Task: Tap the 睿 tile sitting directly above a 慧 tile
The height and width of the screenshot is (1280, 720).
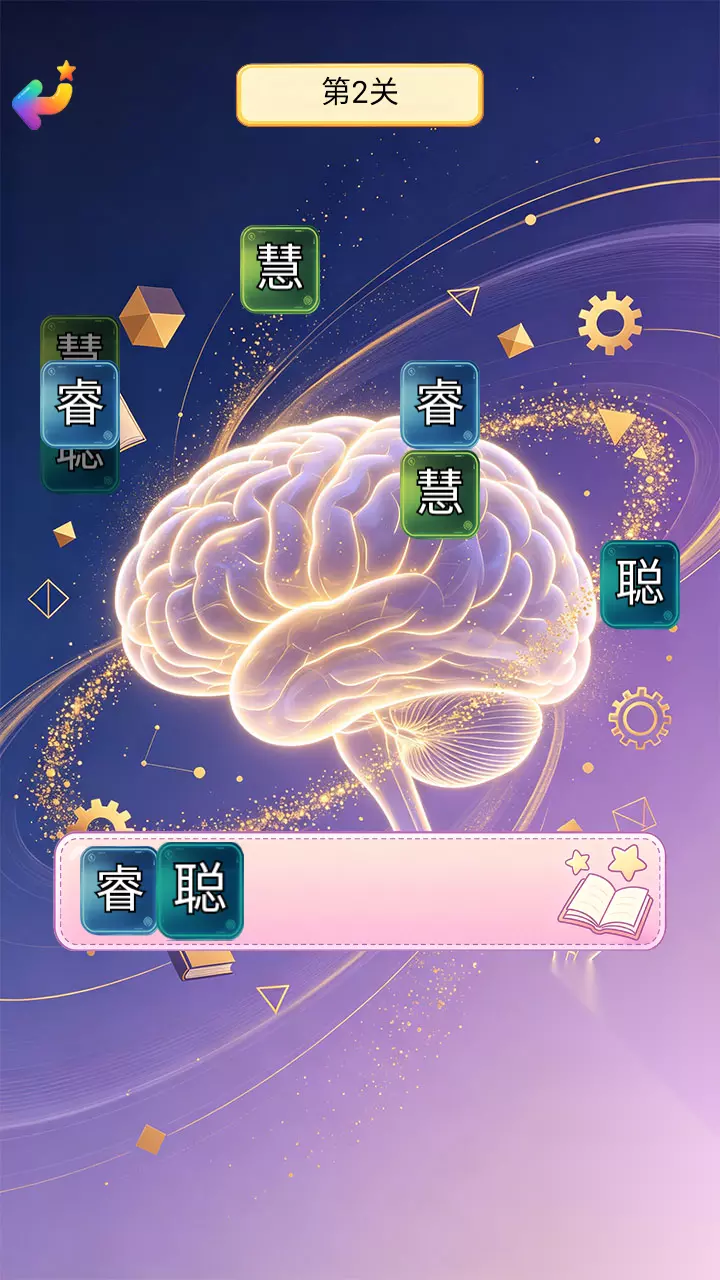Action: [x=440, y=404]
